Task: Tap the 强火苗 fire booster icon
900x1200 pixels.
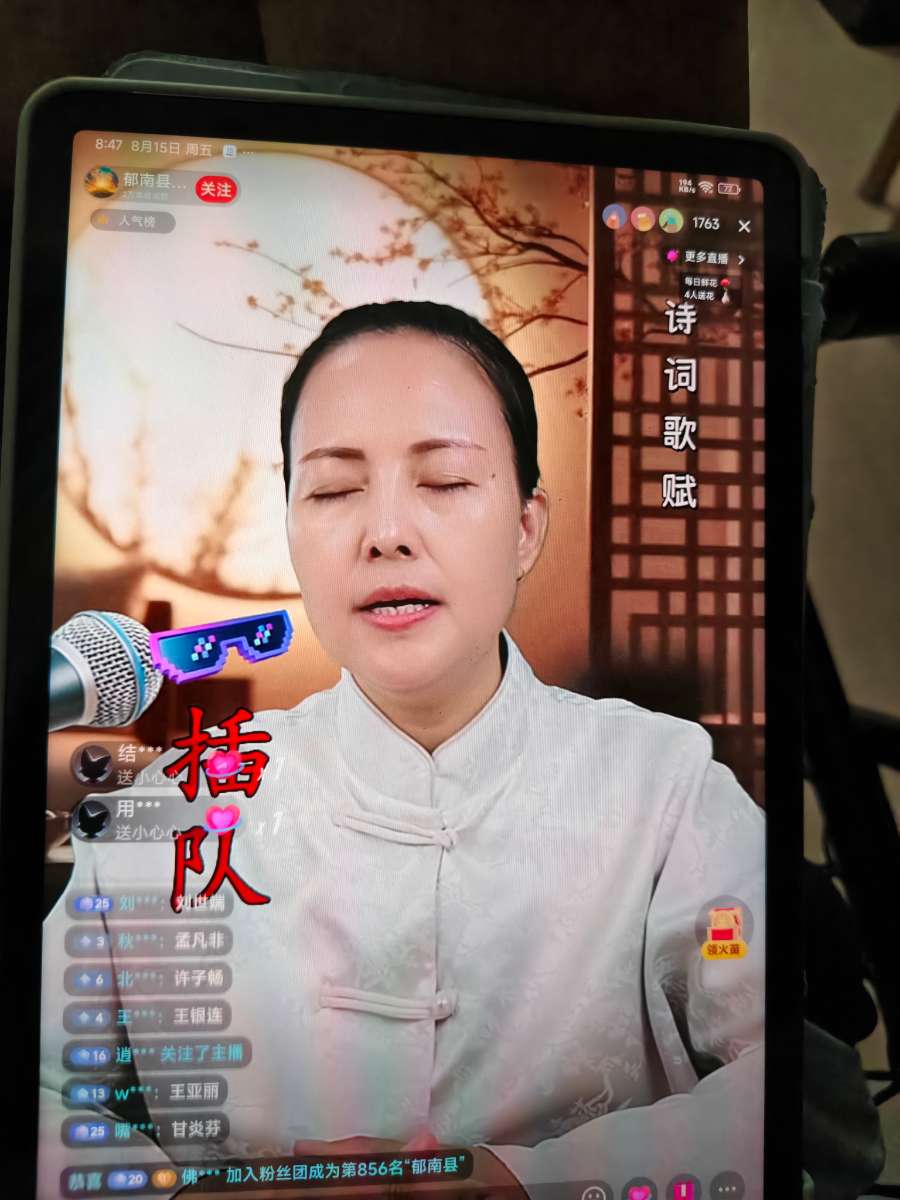Action: [x=724, y=932]
